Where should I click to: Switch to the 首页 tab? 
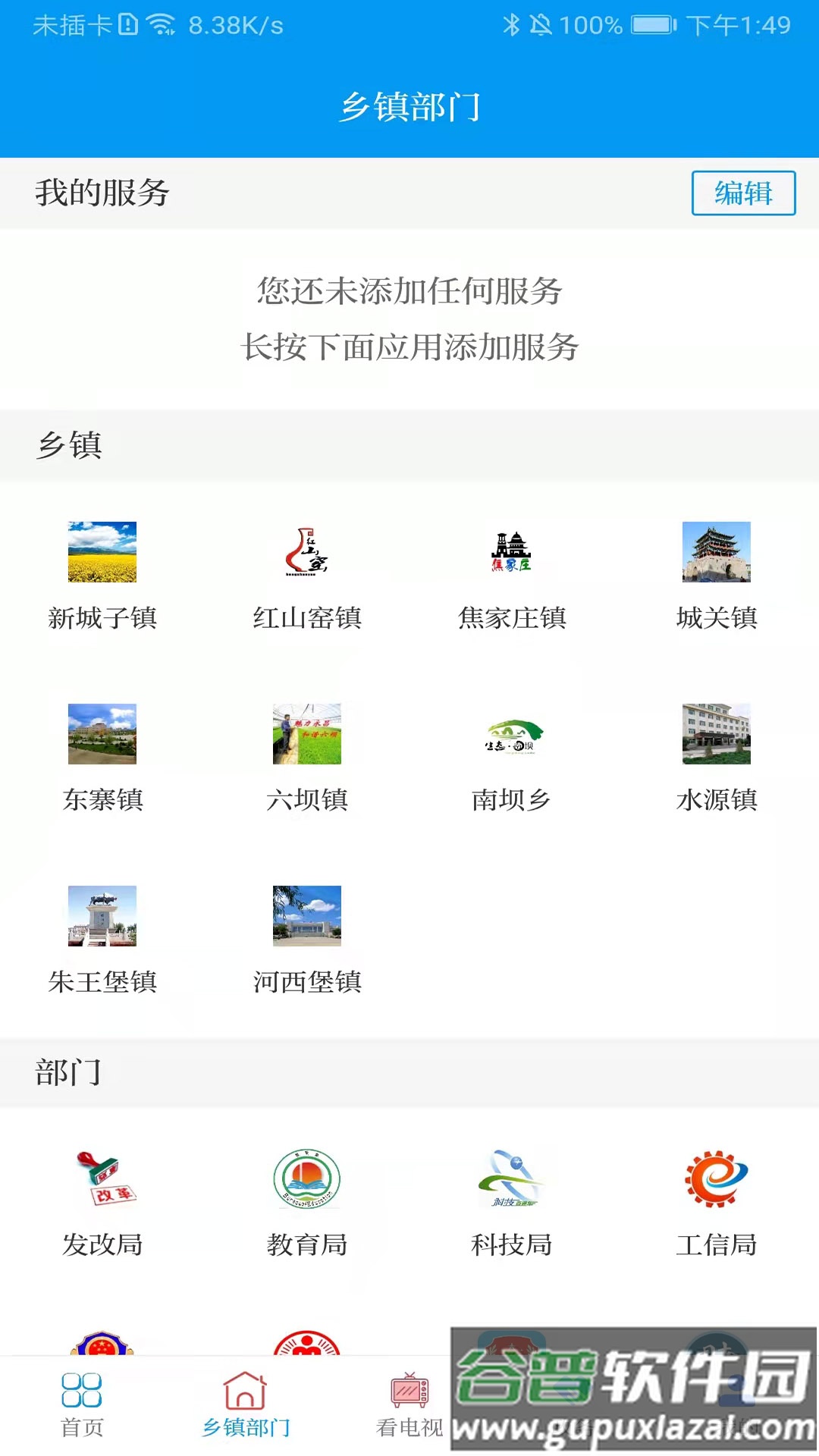coord(82,1405)
